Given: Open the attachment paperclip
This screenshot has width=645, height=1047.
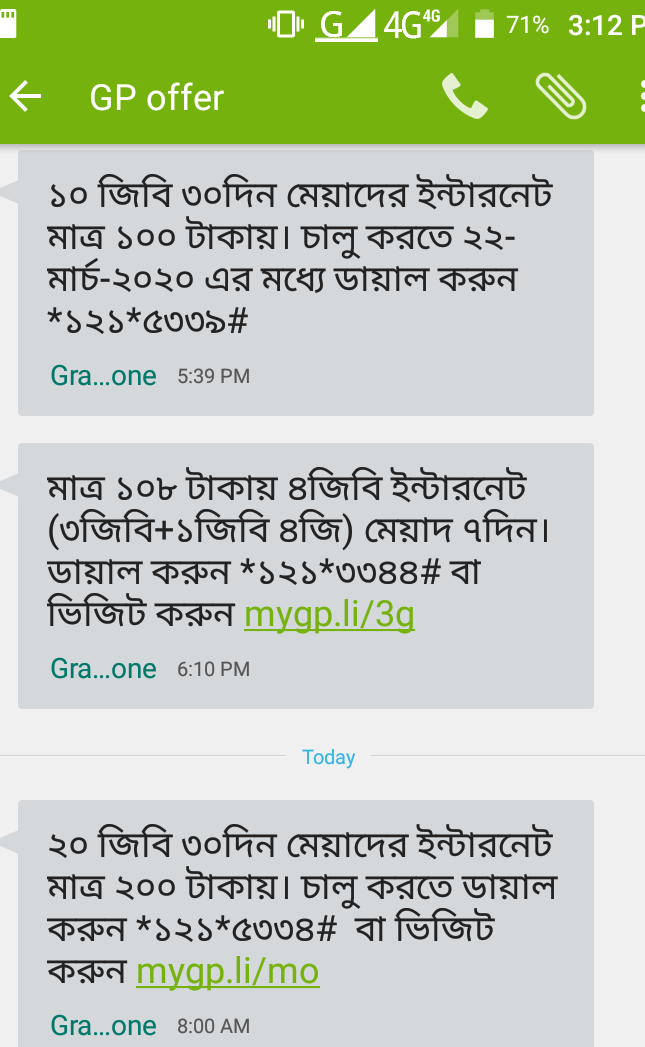Looking at the screenshot, I should [560, 97].
